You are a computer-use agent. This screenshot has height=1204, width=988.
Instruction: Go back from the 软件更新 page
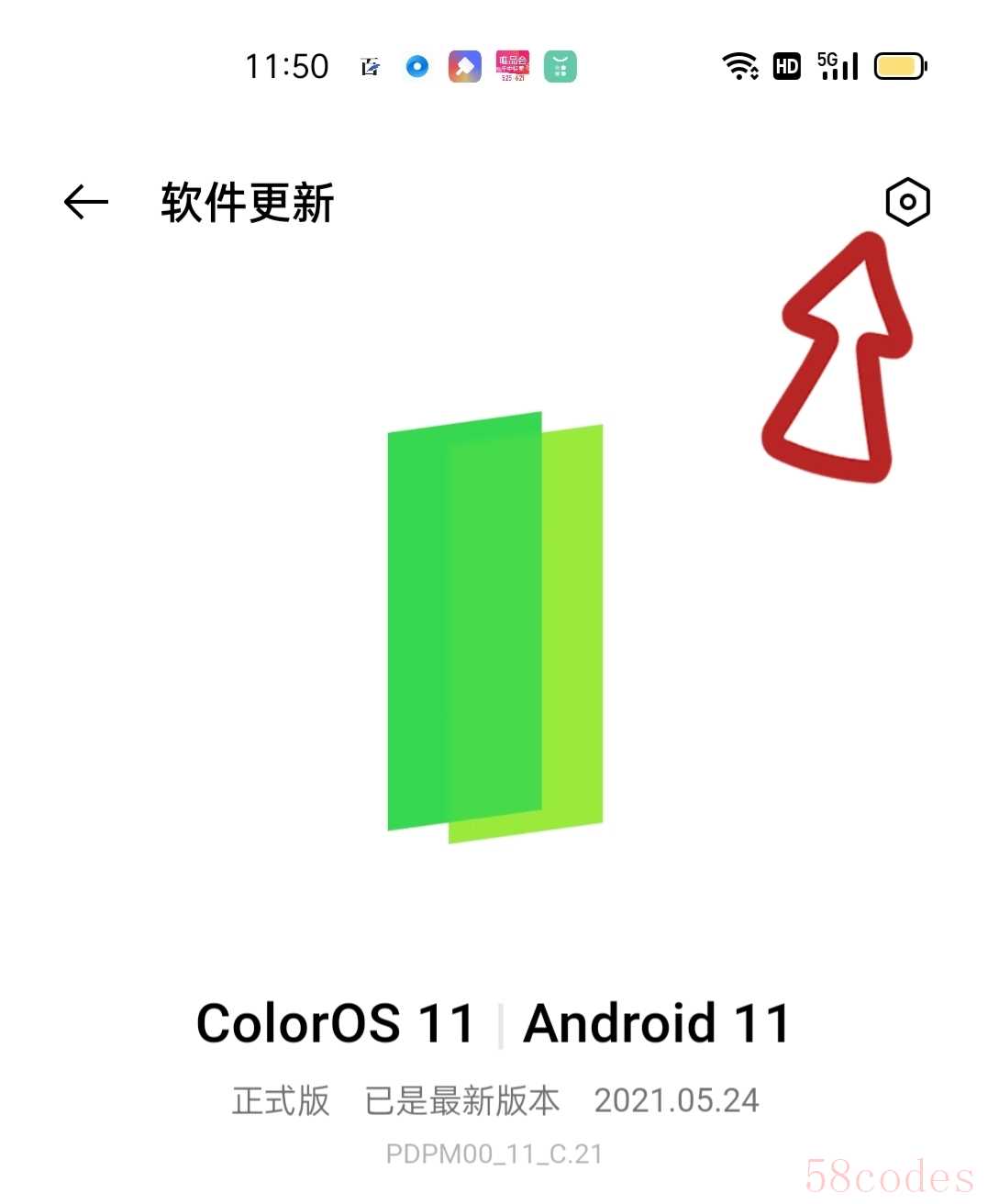[86, 202]
